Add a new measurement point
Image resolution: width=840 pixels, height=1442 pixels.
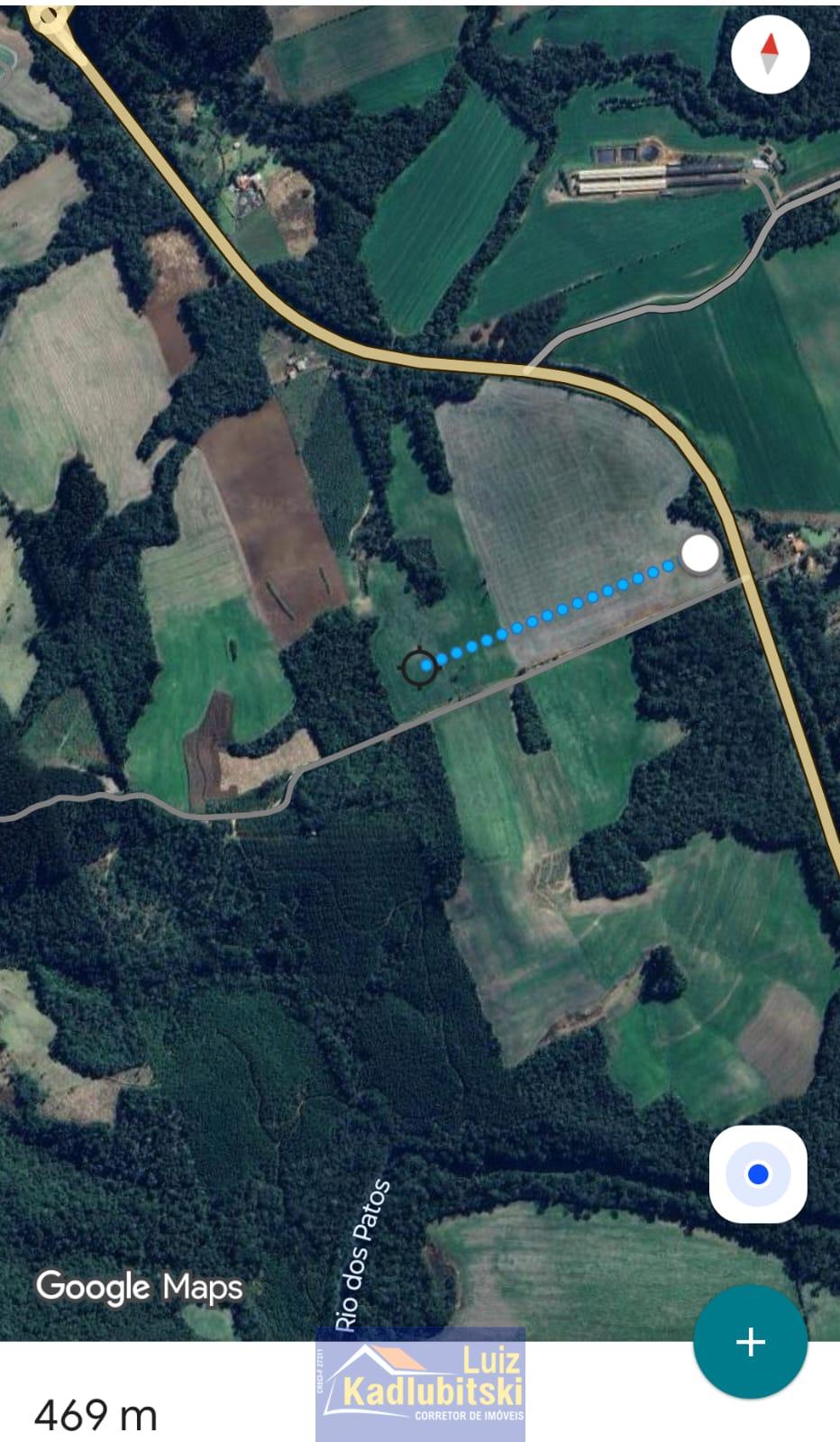(x=750, y=1342)
